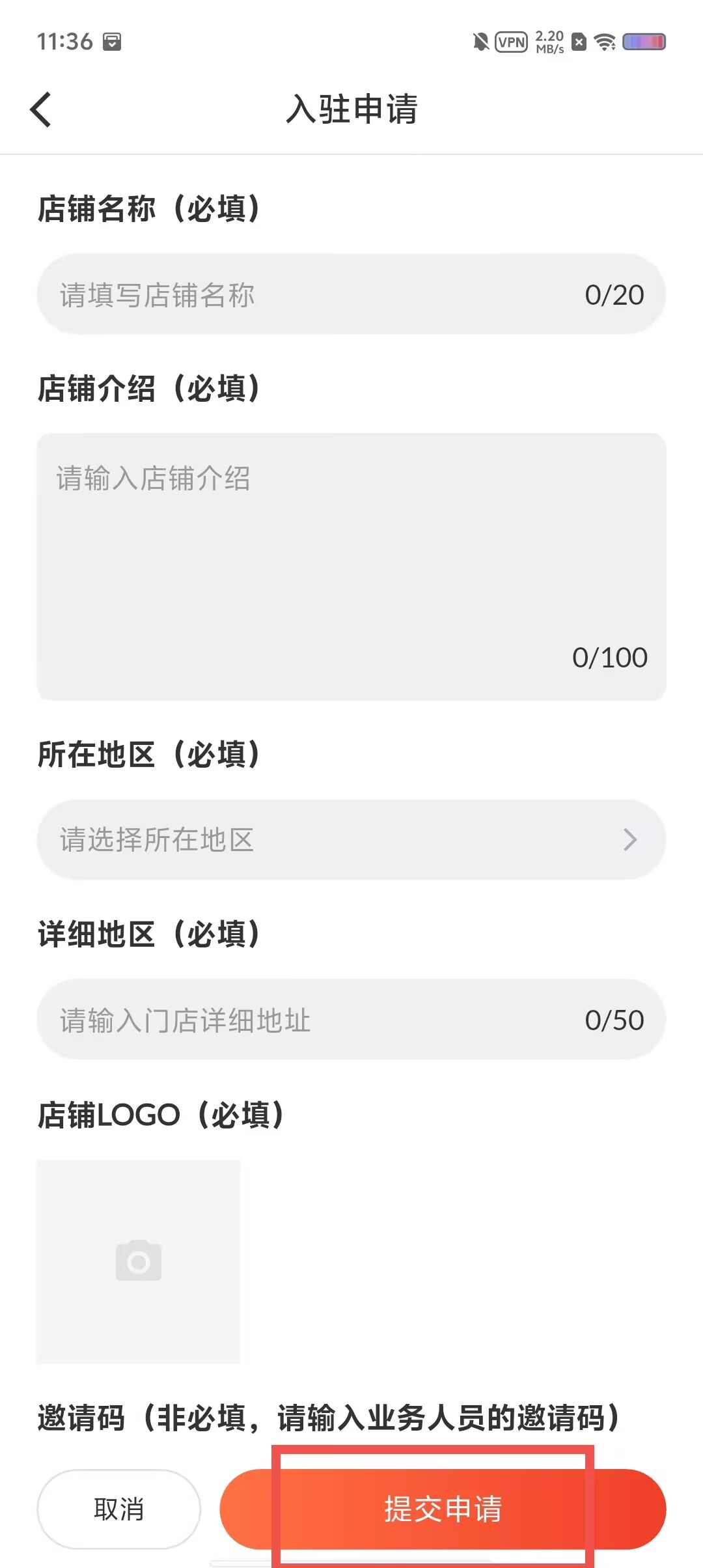Tap 取消 to cancel the application
This screenshot has height=1568, width=703.
[x=119, y=1509]
